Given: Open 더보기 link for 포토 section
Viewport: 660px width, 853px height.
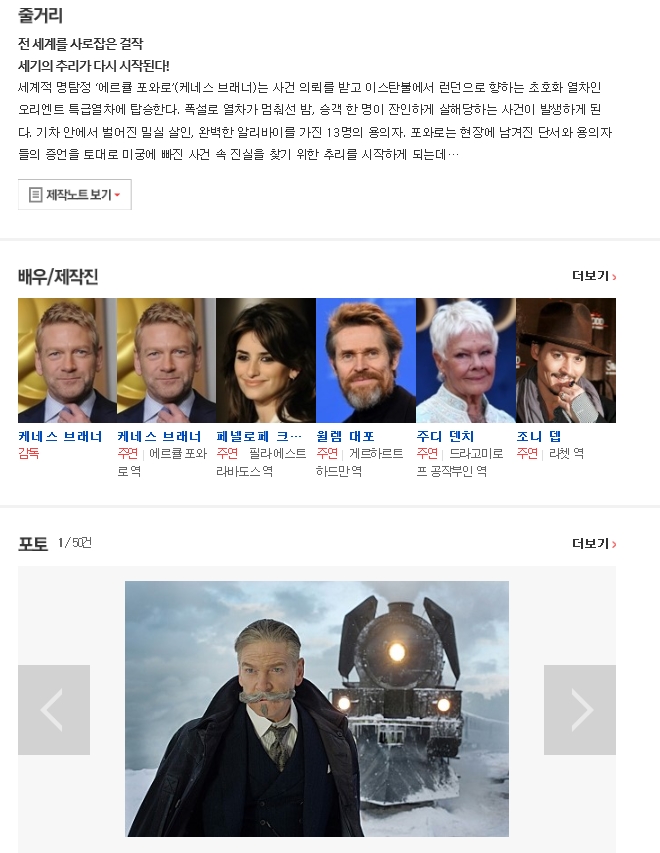Looking at the screenshot, I should 594,543.
